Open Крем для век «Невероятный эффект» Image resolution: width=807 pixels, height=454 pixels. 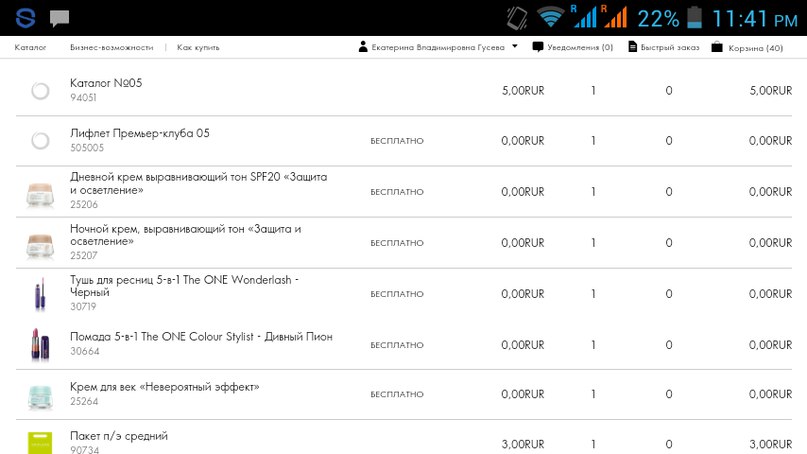[x=165, y=387]
